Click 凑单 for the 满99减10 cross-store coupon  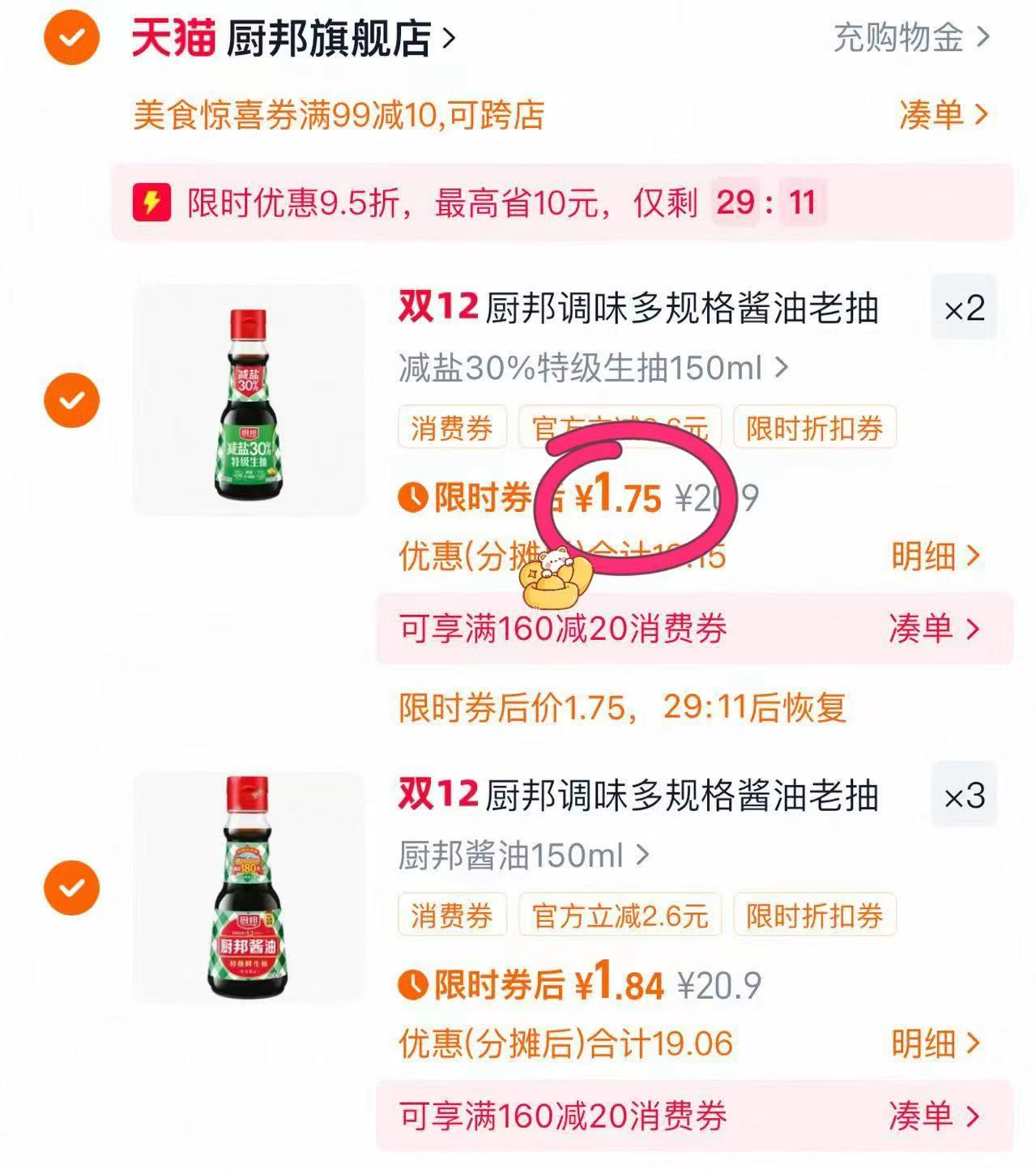click(940, 116)
